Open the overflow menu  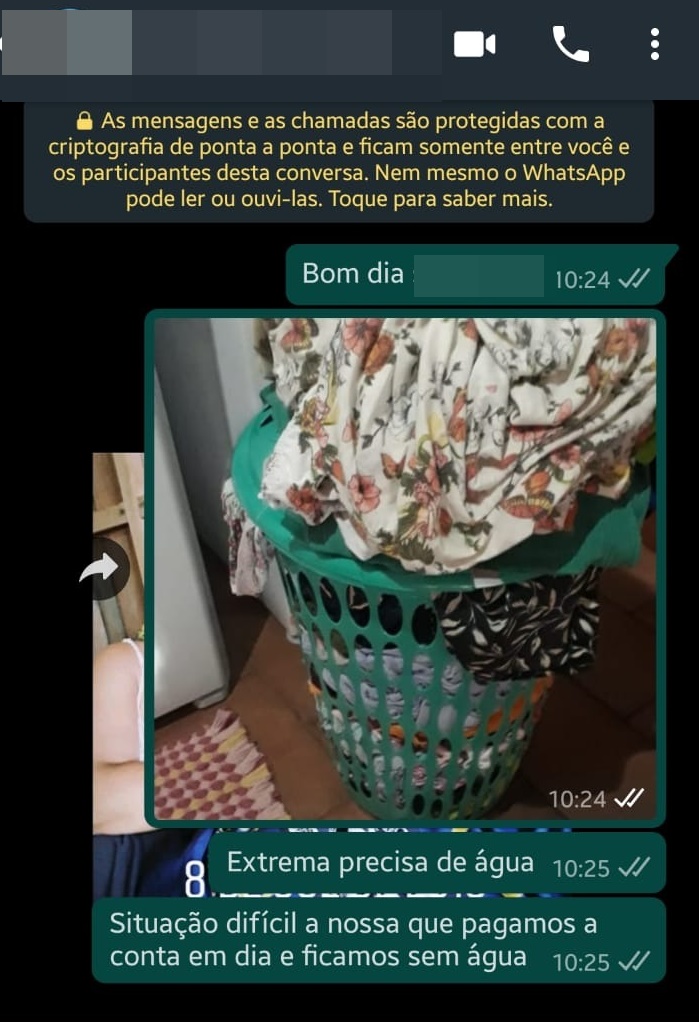654,44
